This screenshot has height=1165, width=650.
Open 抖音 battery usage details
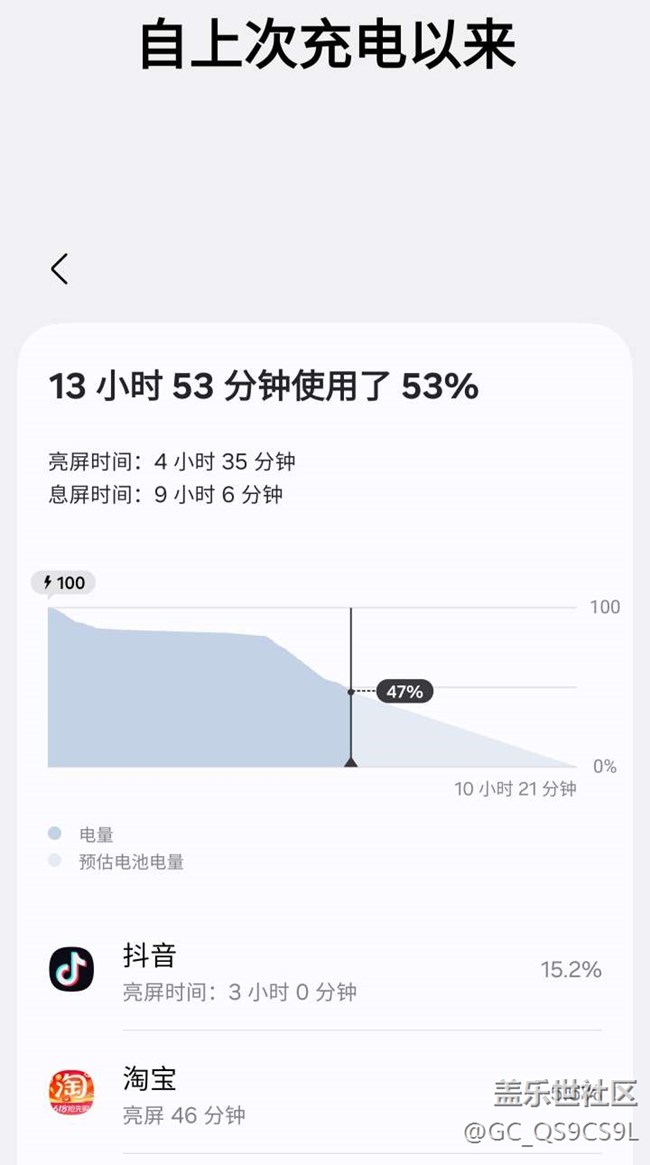tap(325, 970)
